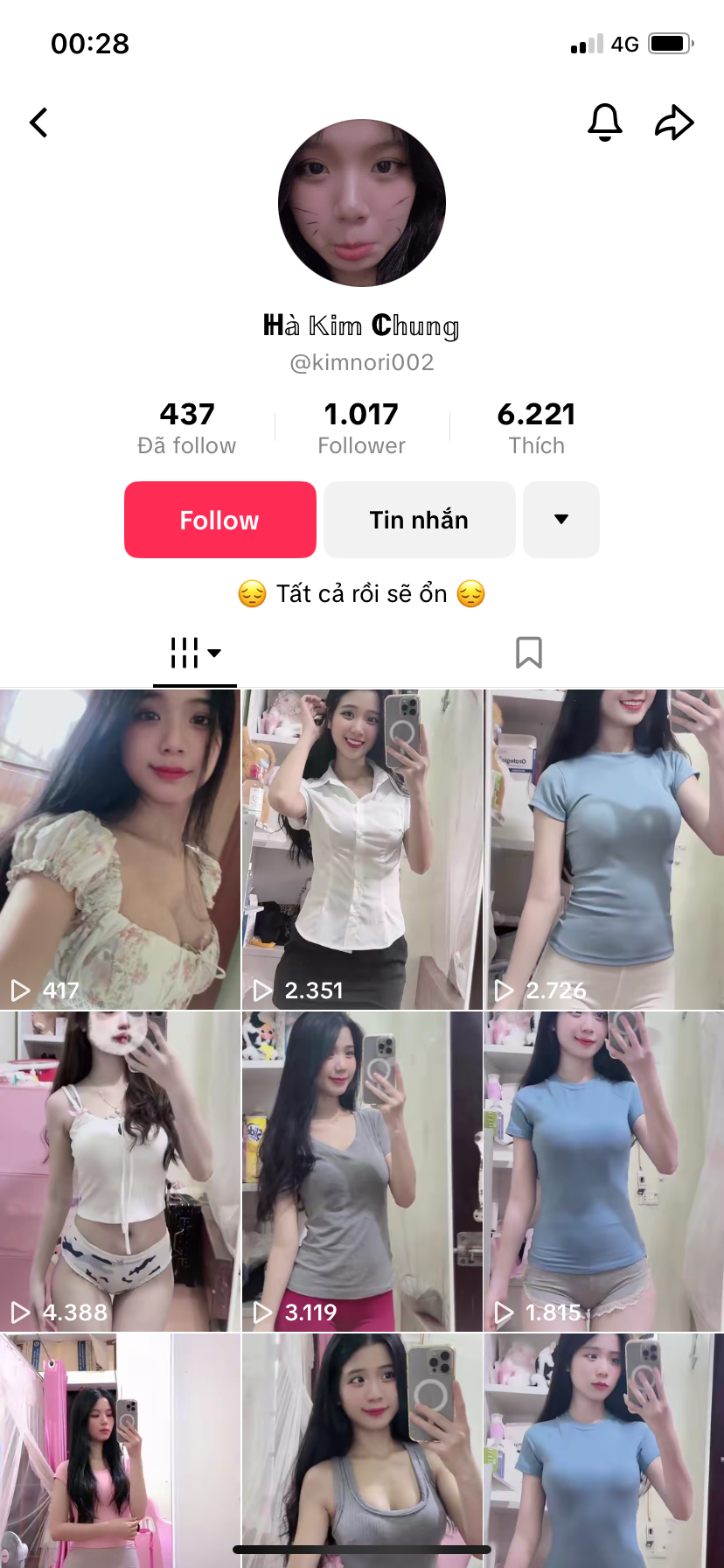This screenshot has width=724, height=1568.
Task: Follow this account
Action: click(220, 520)
